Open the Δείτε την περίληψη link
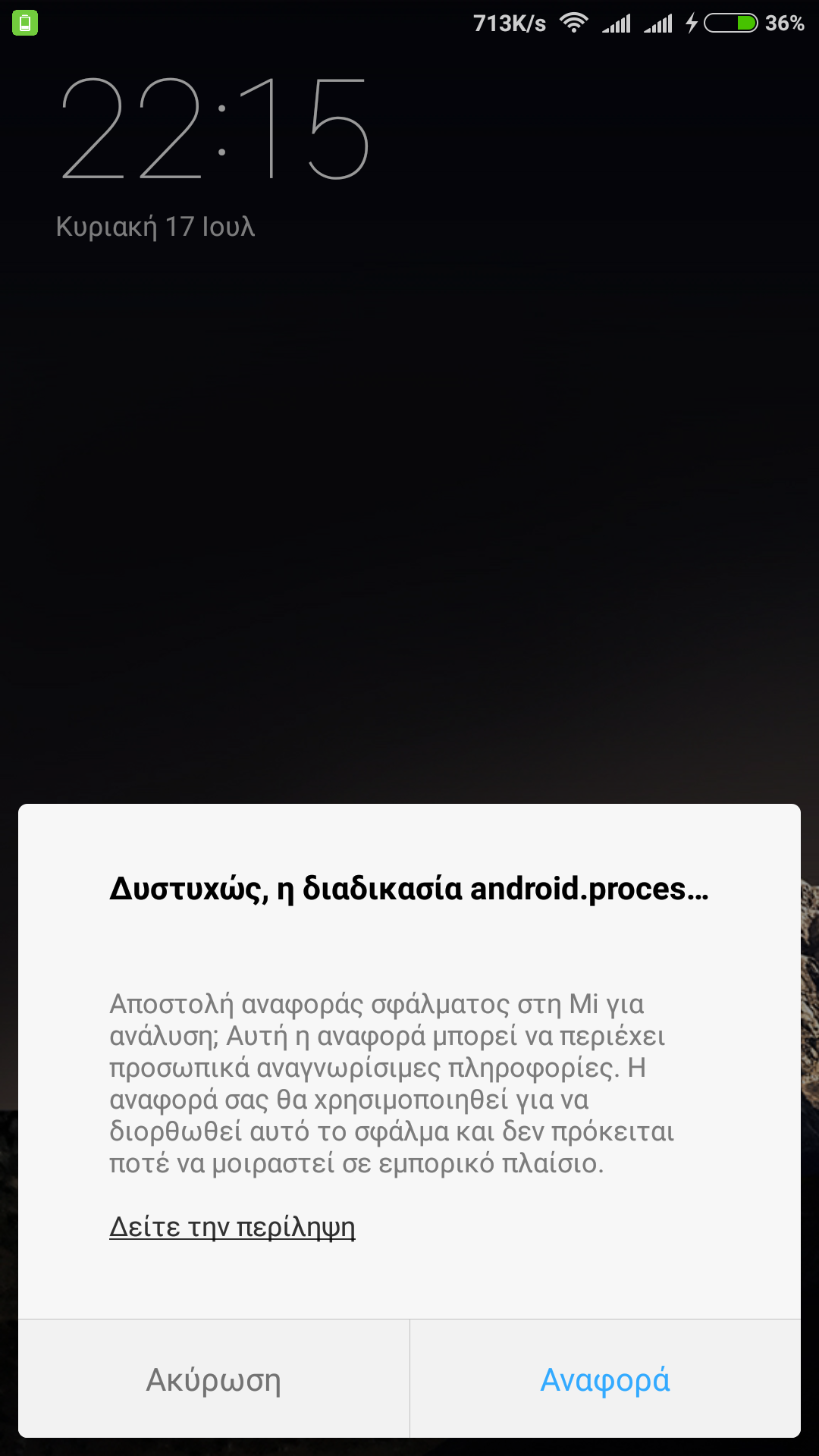 pos(232,1227)
